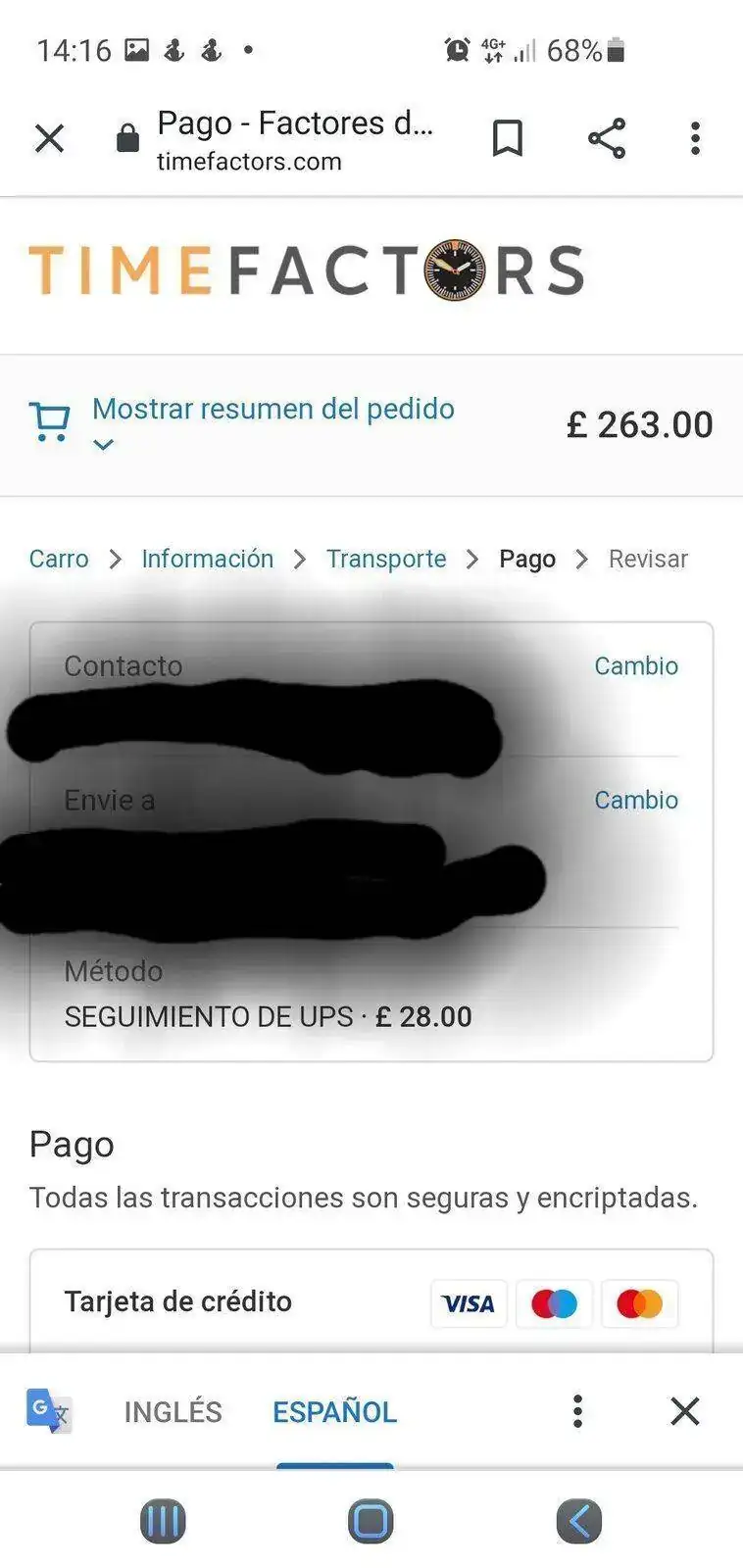Viewport: 743px width, 1568px height.
Task: Select Tarjeta de crédito payment
Action: pos(177,1301)
